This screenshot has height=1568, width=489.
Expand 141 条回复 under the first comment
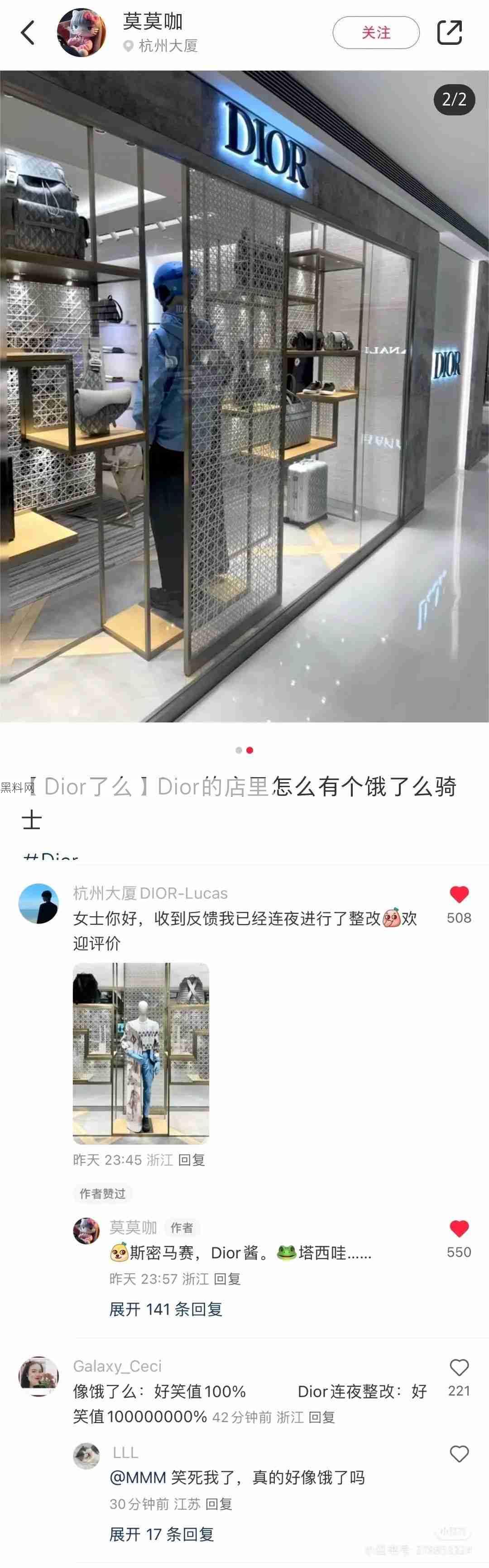pos(166,1309)
